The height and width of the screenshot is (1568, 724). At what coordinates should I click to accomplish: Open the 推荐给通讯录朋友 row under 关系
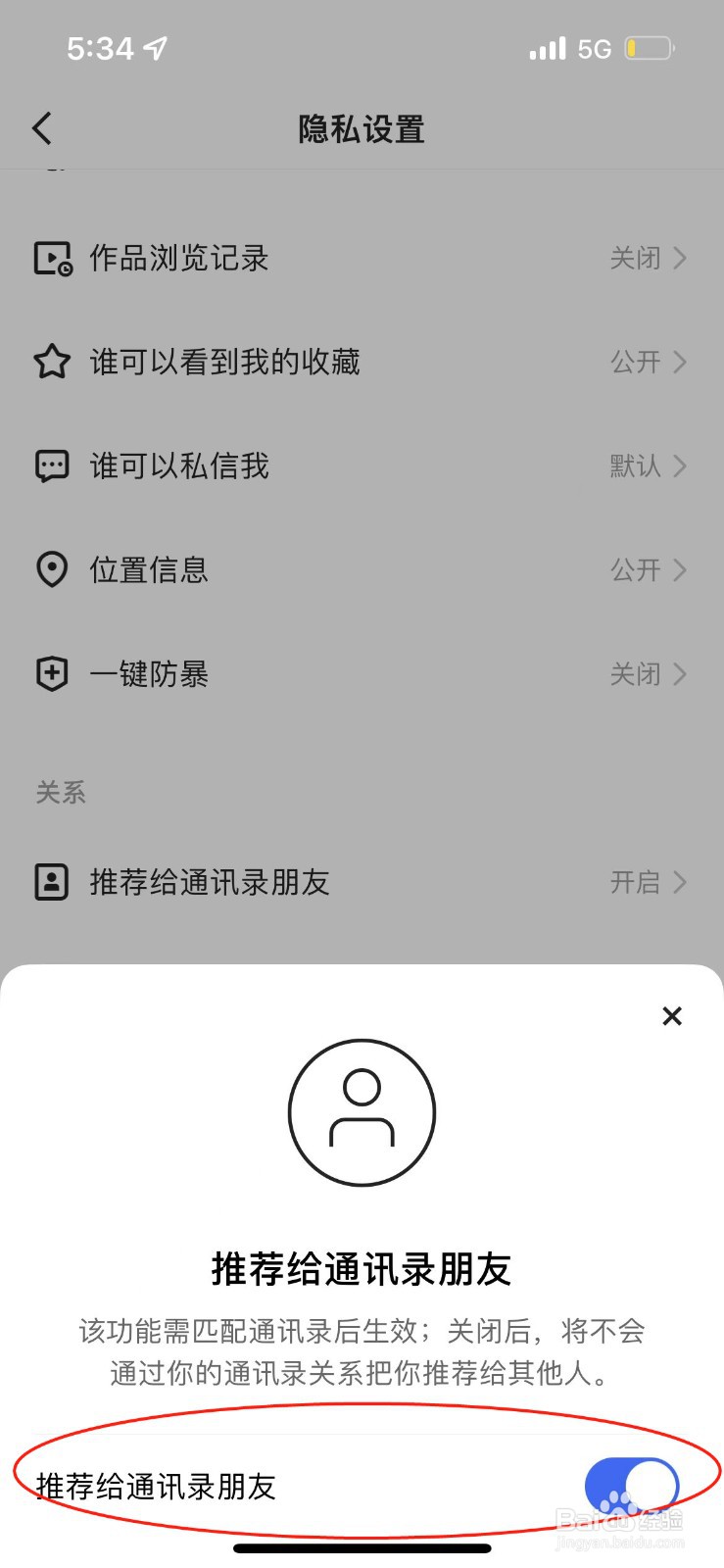tap(361, 882)
